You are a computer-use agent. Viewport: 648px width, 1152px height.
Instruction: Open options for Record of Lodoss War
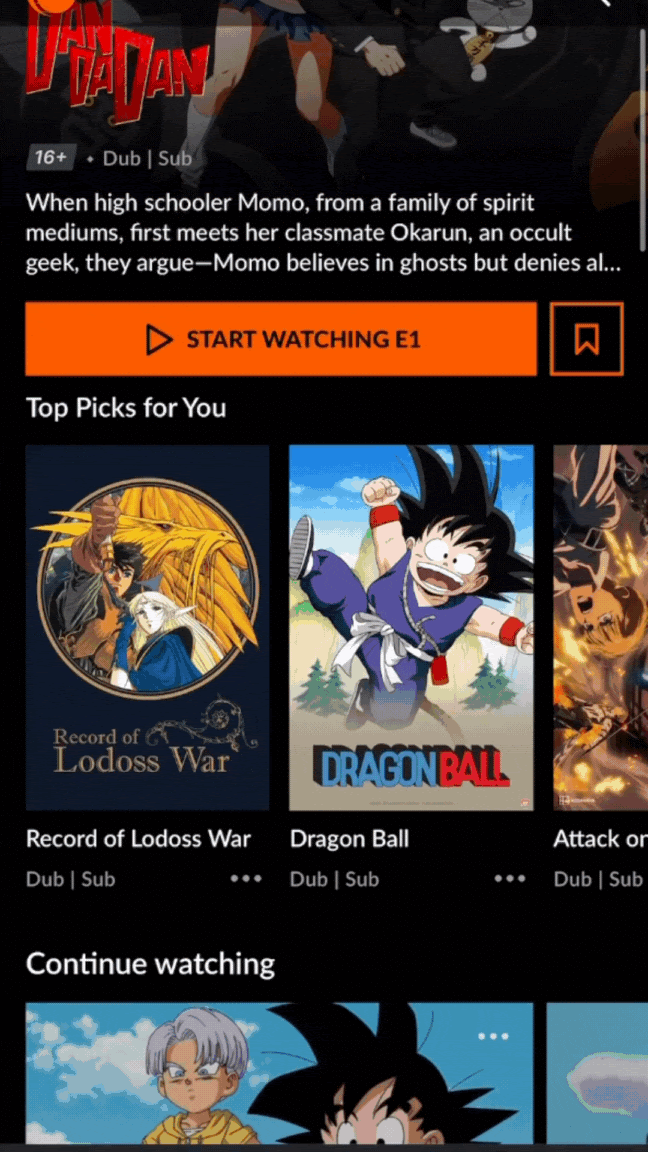(245, 879)
